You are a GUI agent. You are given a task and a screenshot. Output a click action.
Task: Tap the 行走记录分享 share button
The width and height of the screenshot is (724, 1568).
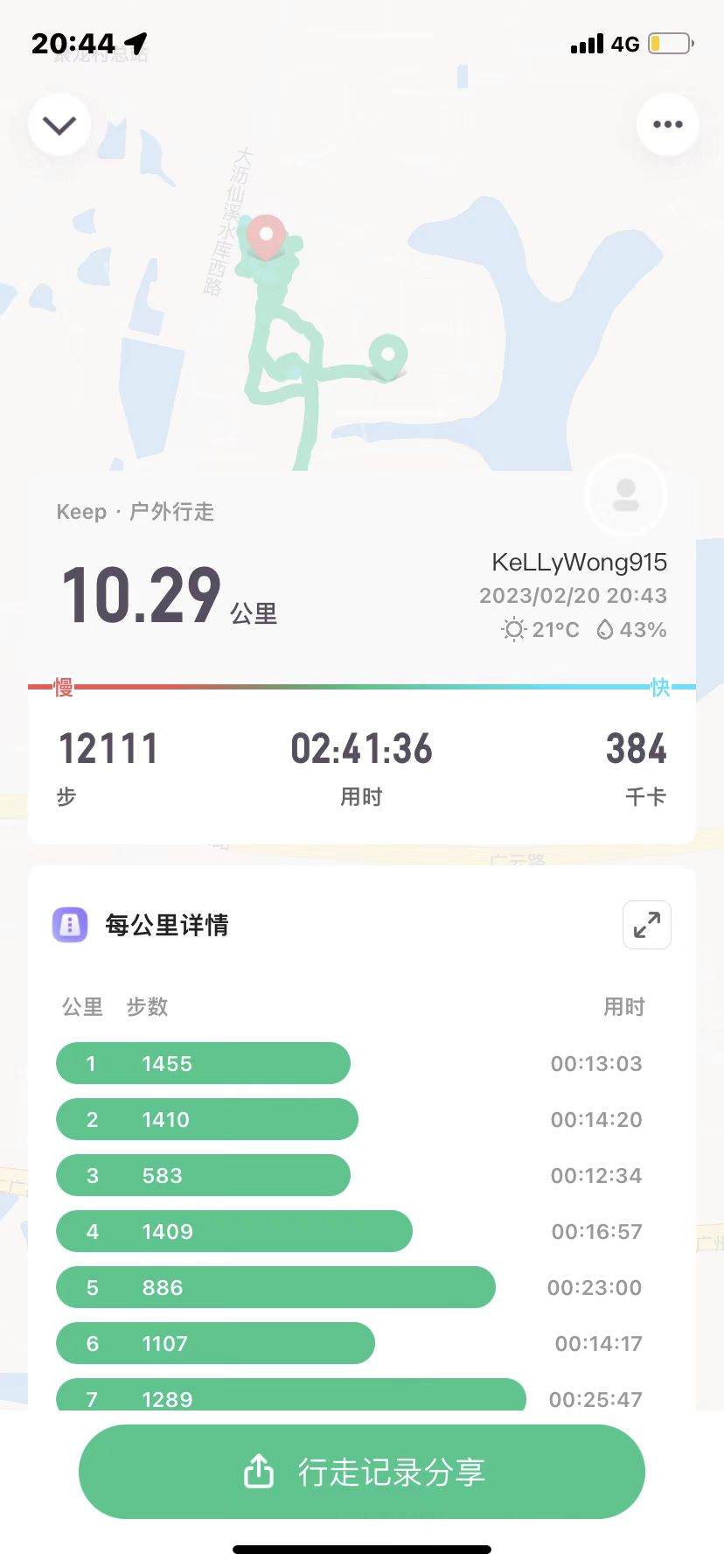tap(362, 1471)
